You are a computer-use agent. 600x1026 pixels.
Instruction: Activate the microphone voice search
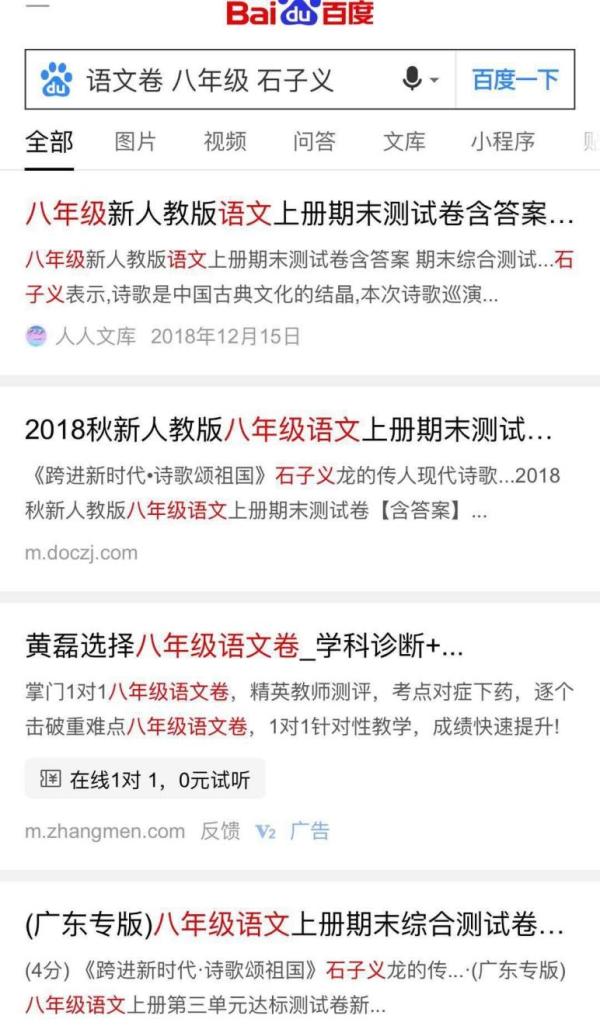pos(419,80)
